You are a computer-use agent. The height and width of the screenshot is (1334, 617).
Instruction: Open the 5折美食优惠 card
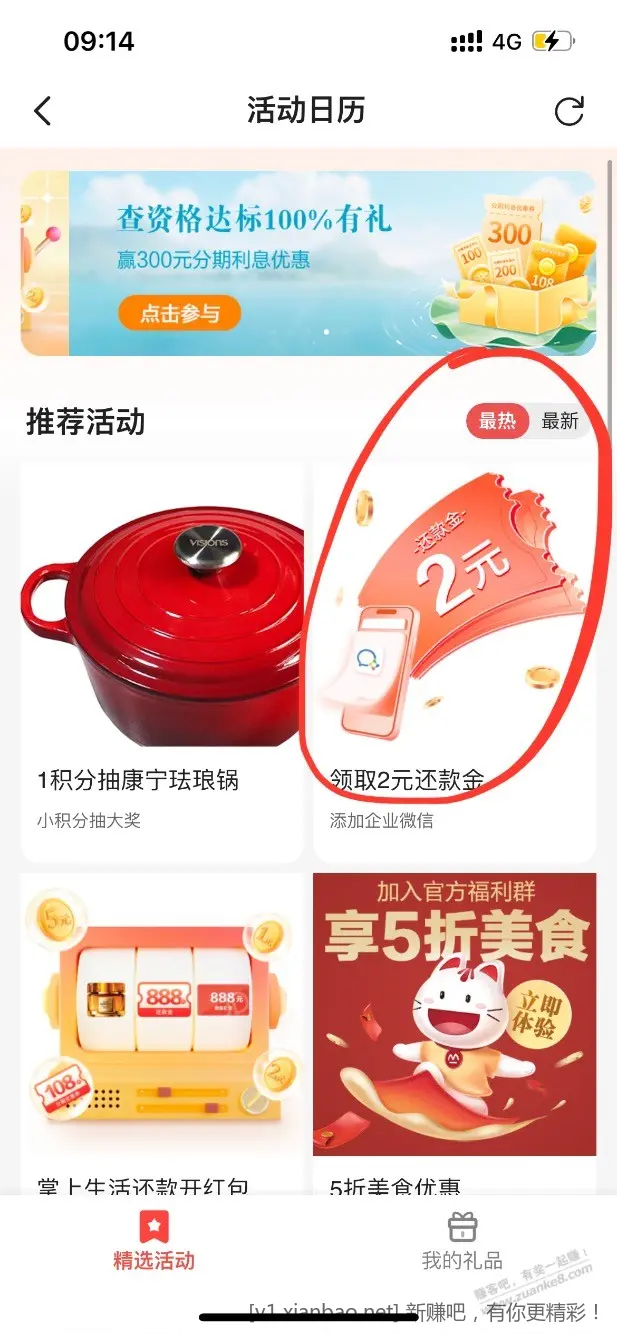(455, 1034)
